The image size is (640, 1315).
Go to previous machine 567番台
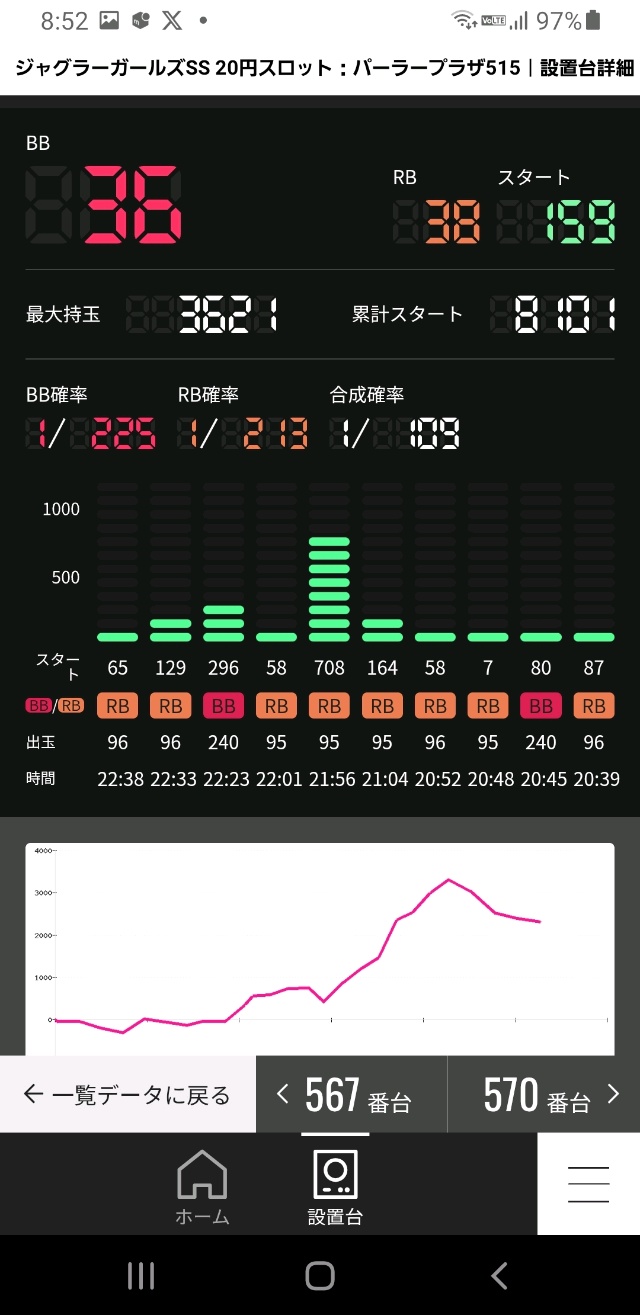pos(351,1095)
